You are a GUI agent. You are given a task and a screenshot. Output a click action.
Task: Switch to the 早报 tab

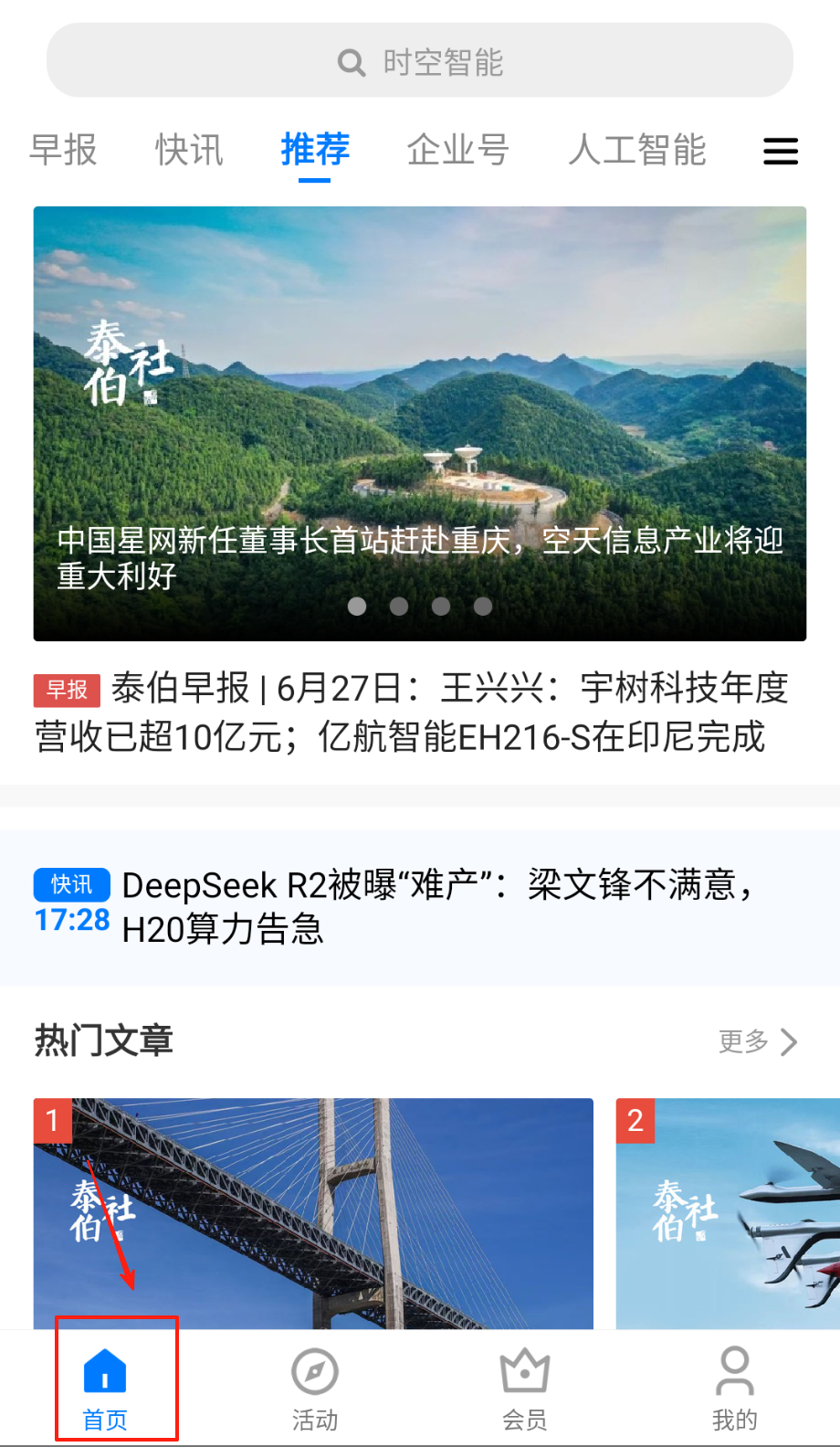coord(63,151)
